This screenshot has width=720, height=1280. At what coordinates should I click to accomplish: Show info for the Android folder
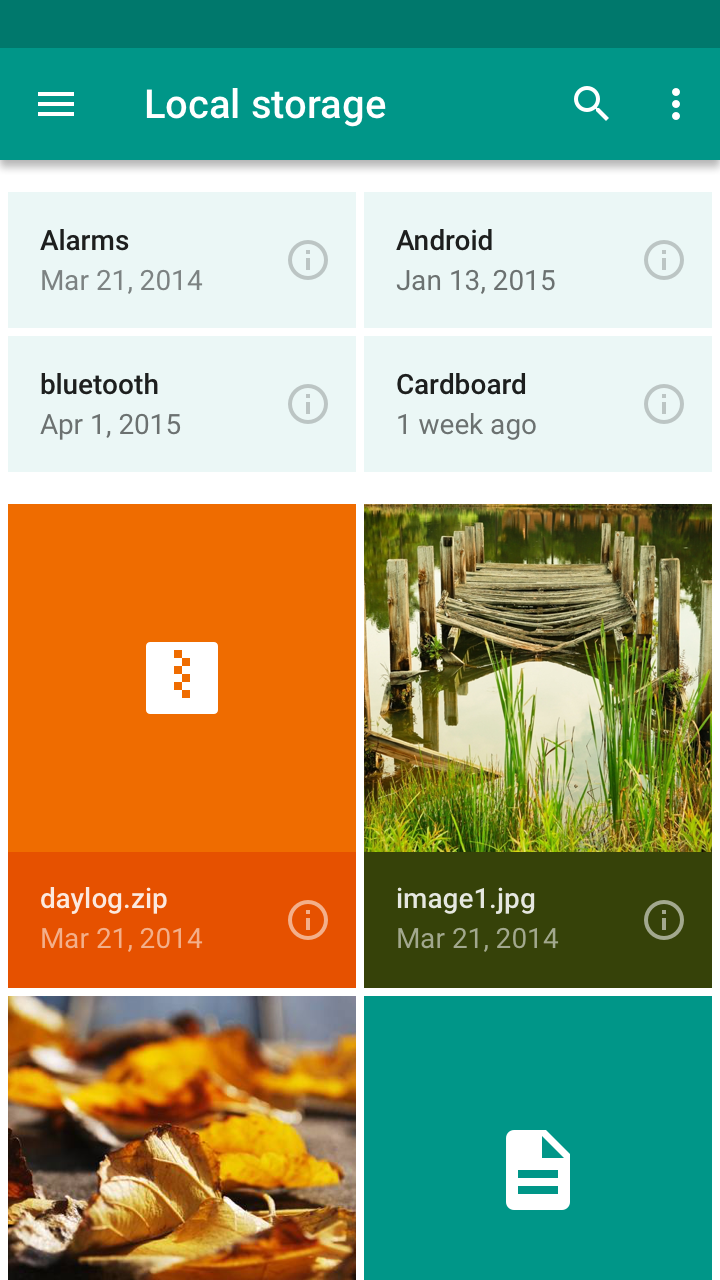(664, 260)
